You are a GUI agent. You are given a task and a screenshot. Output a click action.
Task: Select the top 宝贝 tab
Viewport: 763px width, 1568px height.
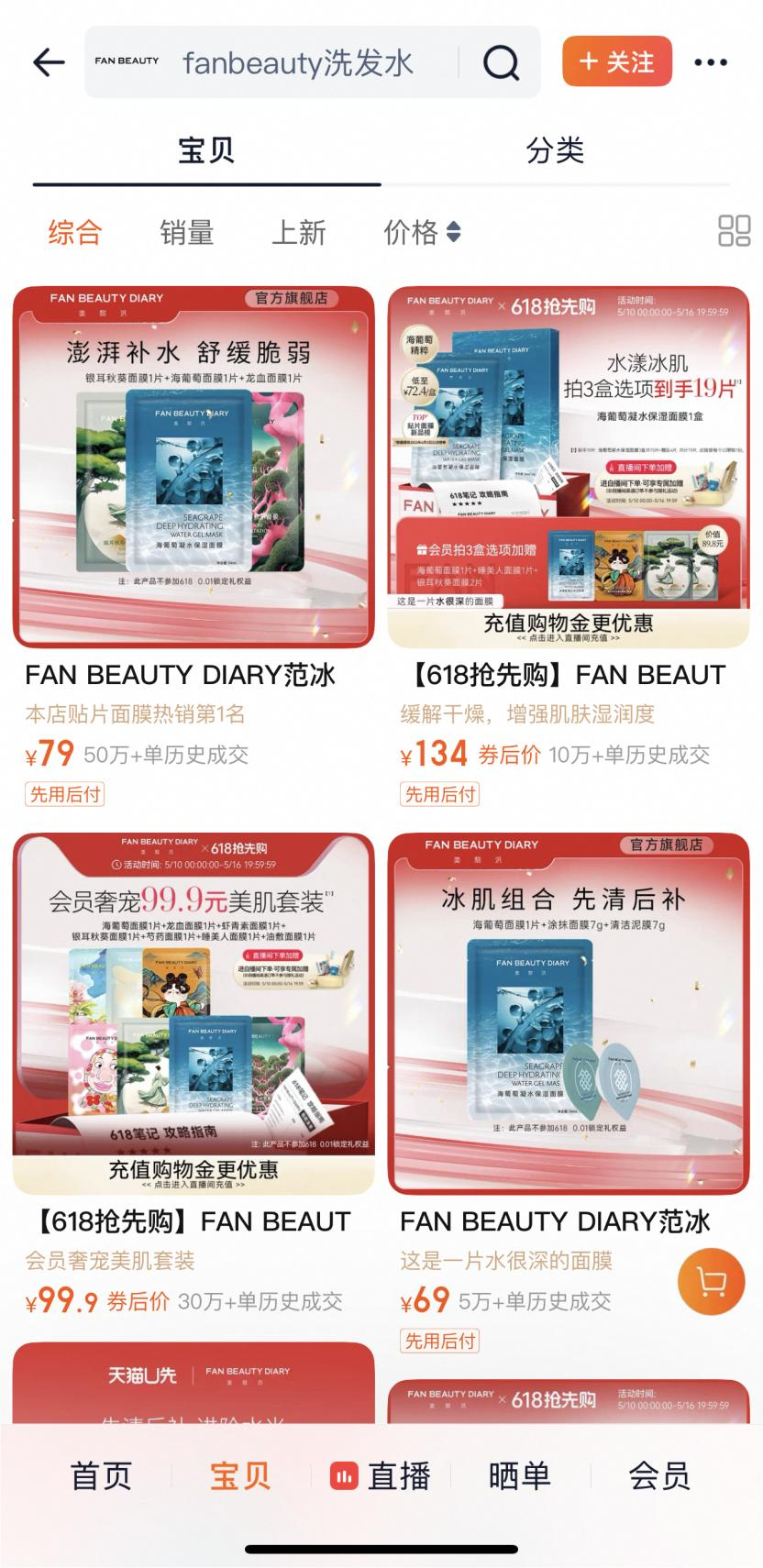206,150
